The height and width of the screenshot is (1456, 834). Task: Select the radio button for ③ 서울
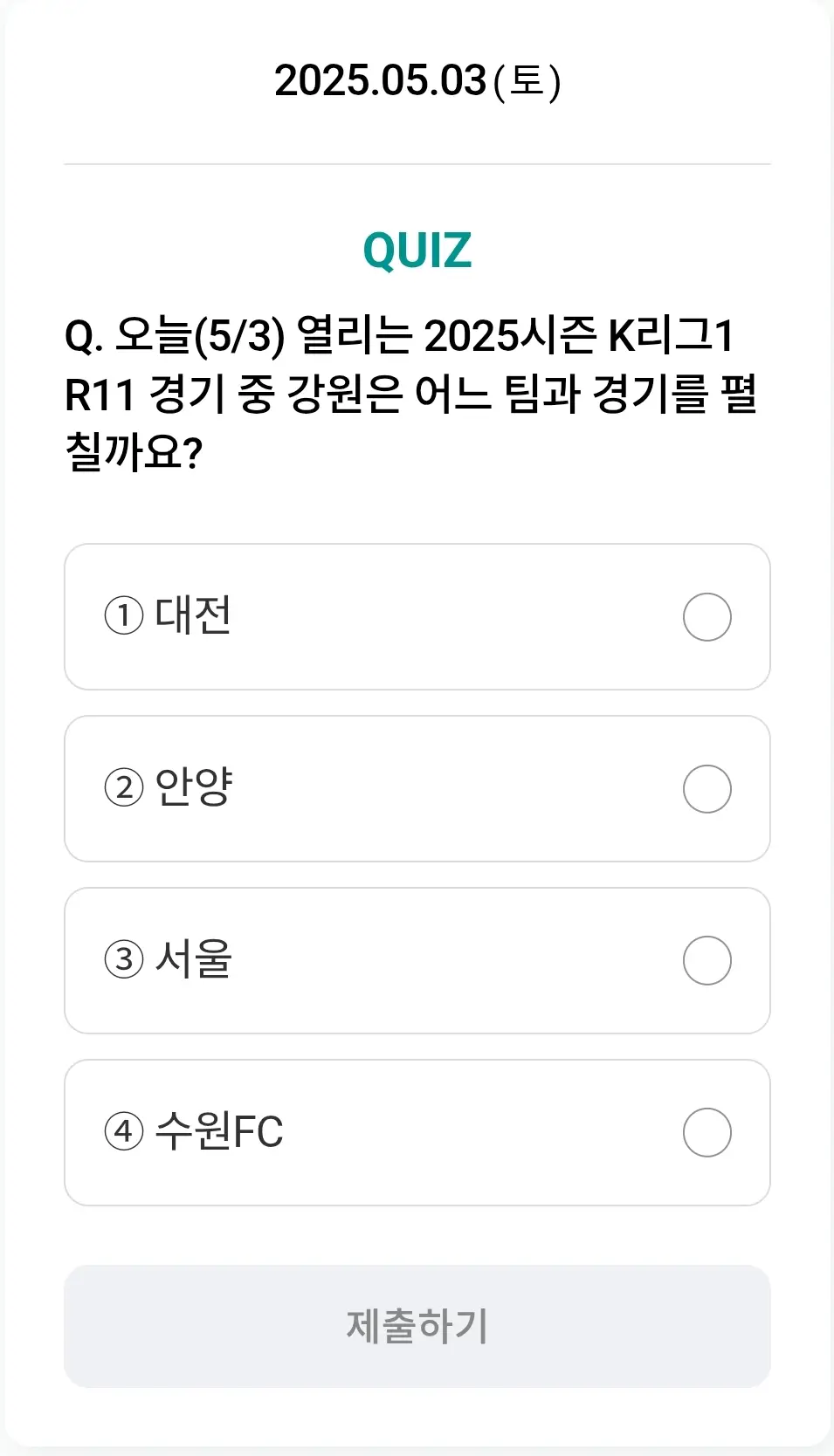[706, 960]
